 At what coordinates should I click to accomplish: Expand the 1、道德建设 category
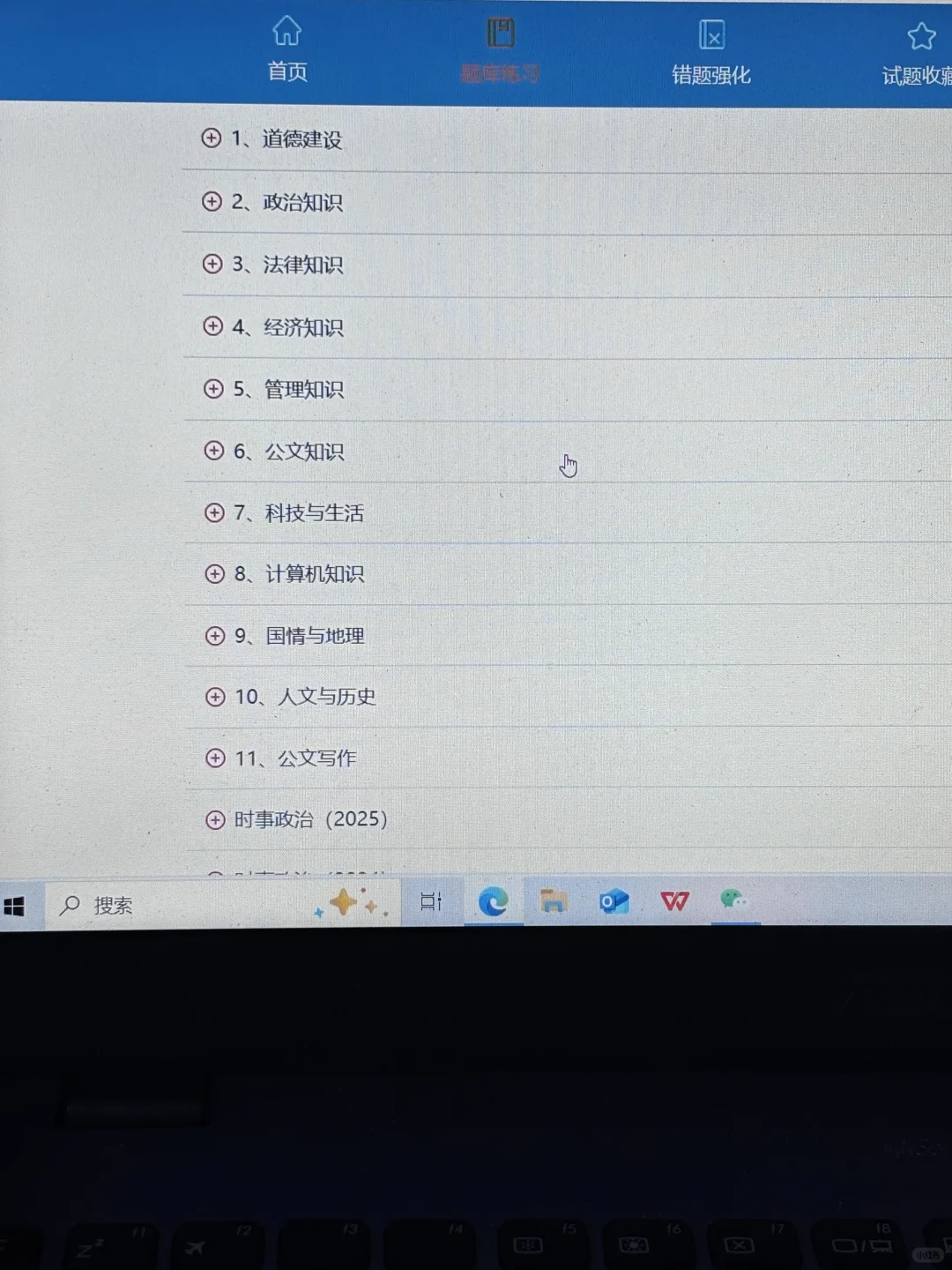(212, 138)
